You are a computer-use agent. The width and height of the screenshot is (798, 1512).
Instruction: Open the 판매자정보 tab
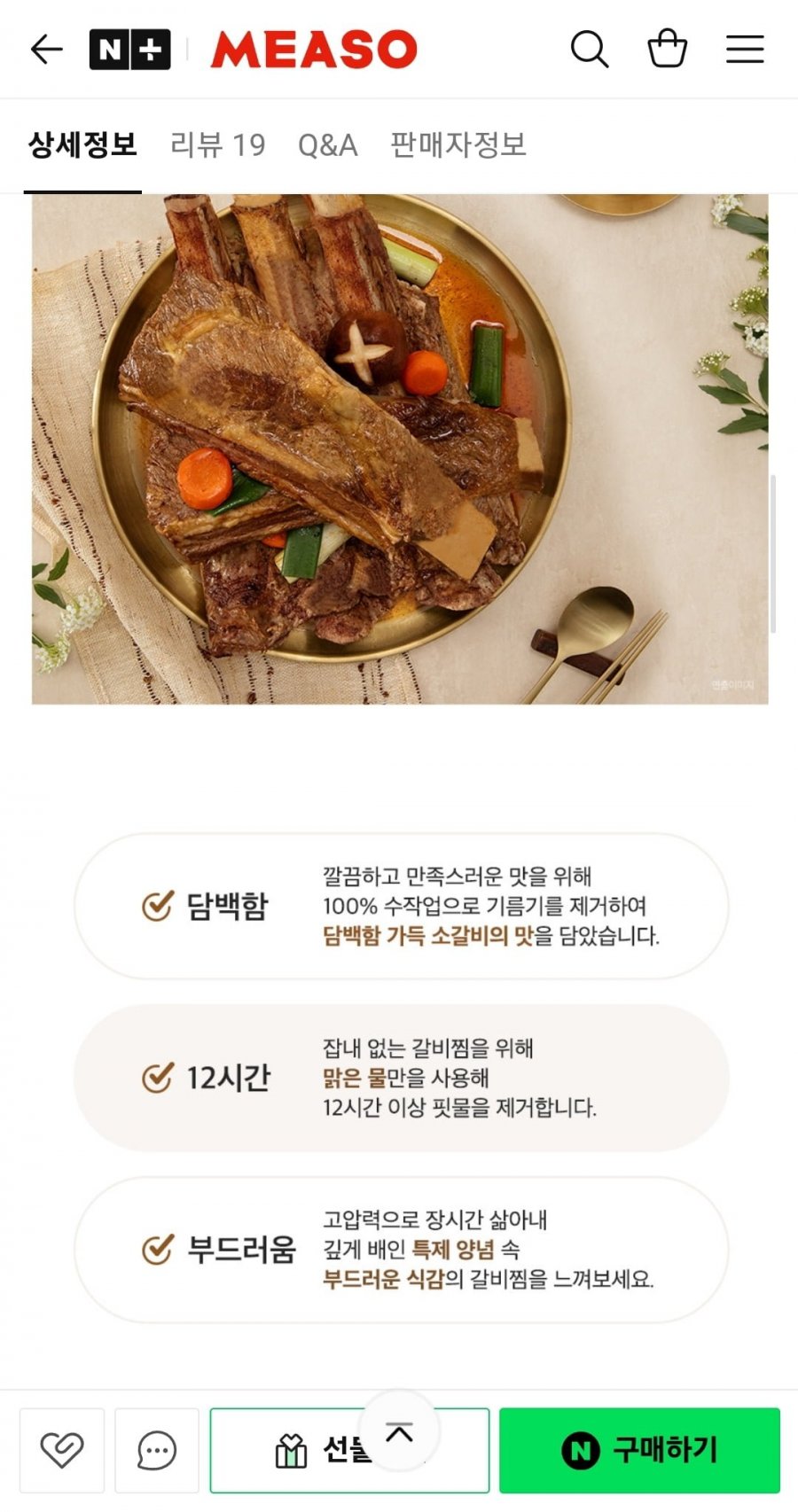point(458,144)
